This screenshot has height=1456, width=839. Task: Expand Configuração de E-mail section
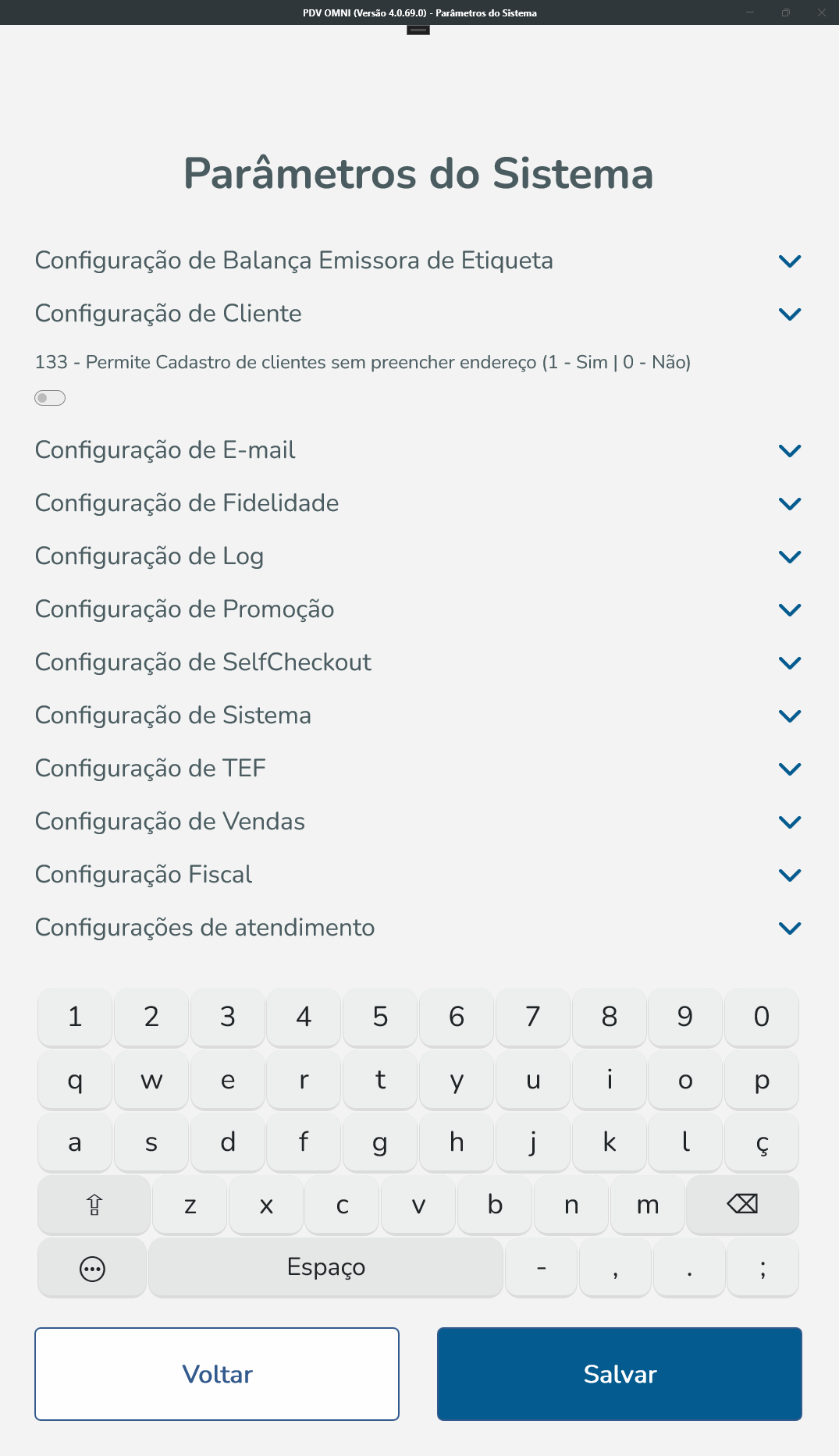coord(790,451)
